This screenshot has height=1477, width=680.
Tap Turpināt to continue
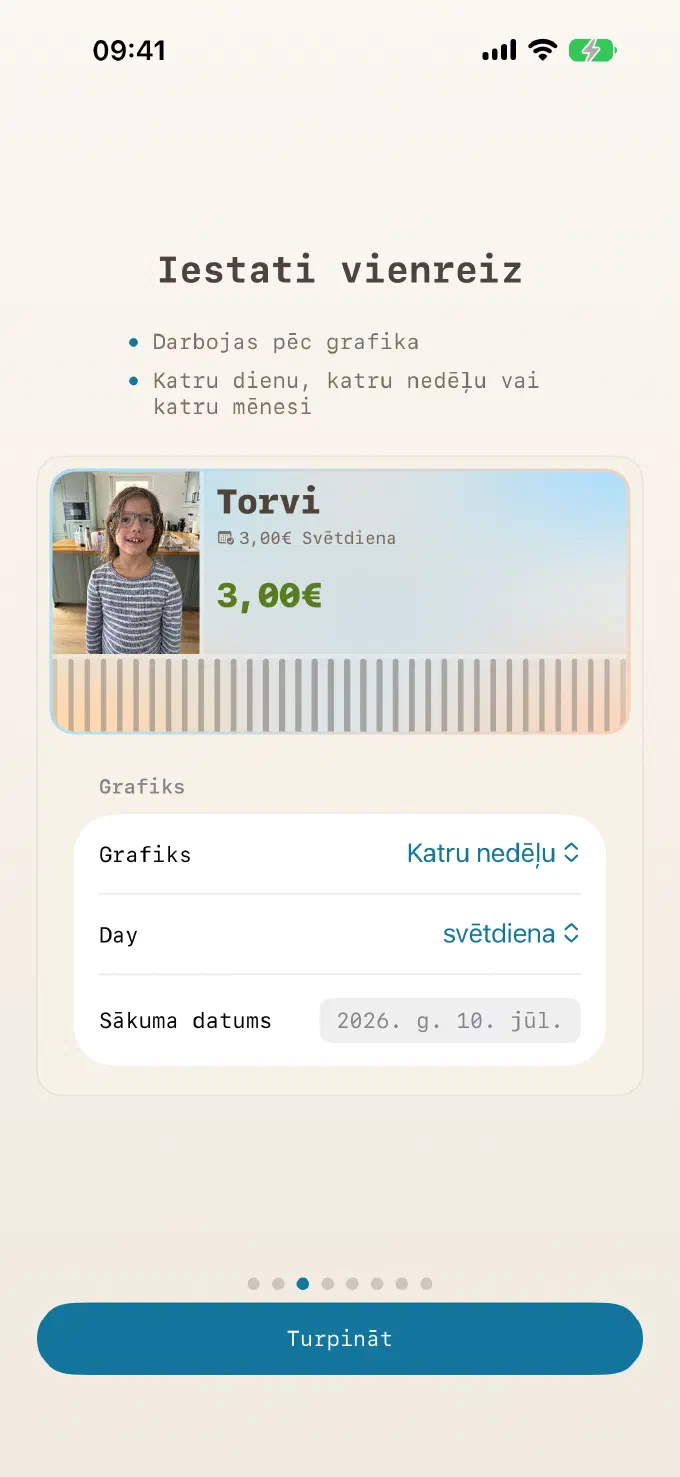click(340, 1338)
